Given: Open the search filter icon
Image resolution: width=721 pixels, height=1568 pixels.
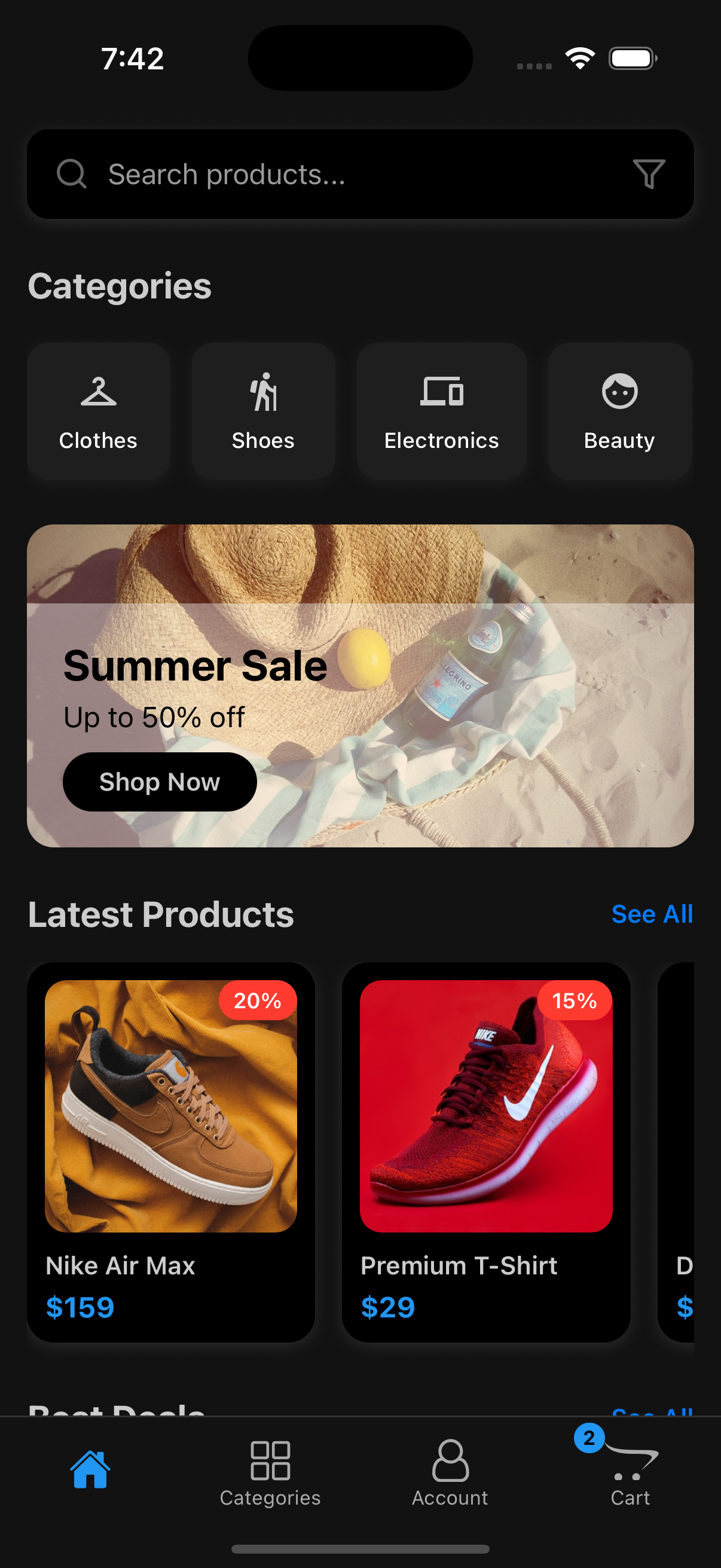Looking at the screenshot, I should pyautogui.click(x=648, y=173).
